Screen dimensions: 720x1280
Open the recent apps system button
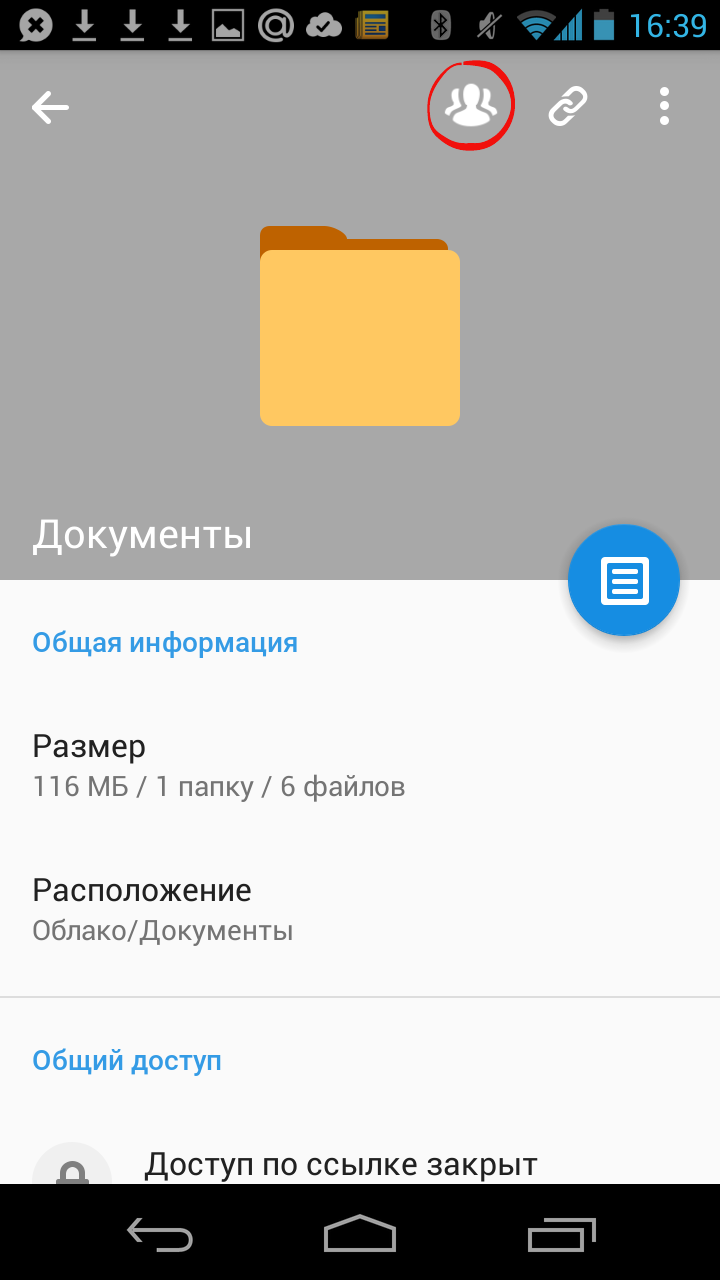561,1234
